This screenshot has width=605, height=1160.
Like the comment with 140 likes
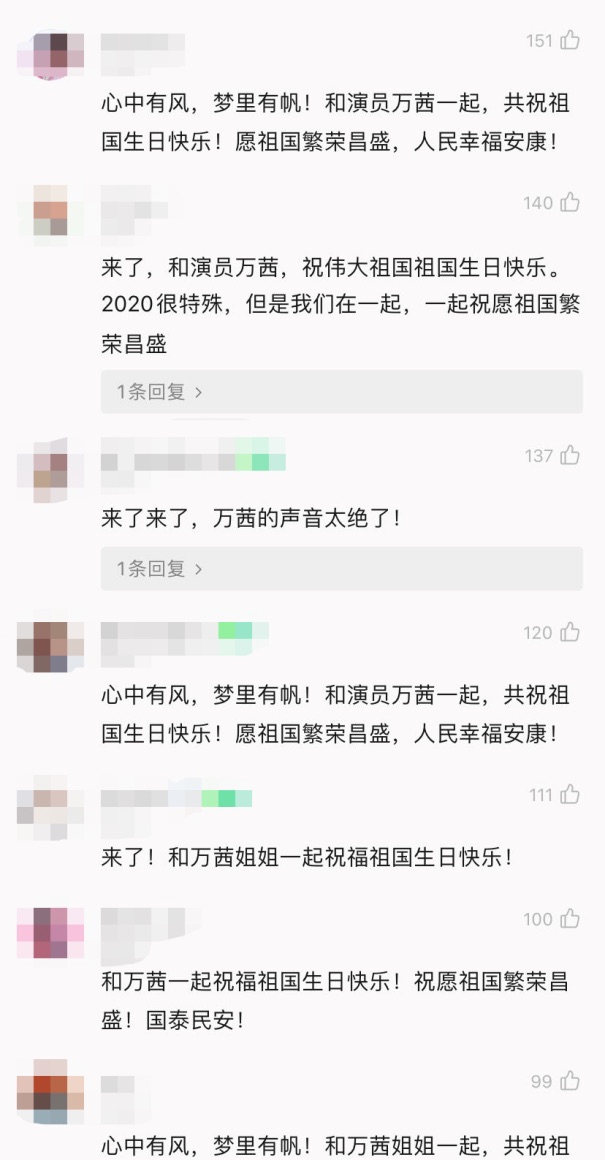pos(570,203)
